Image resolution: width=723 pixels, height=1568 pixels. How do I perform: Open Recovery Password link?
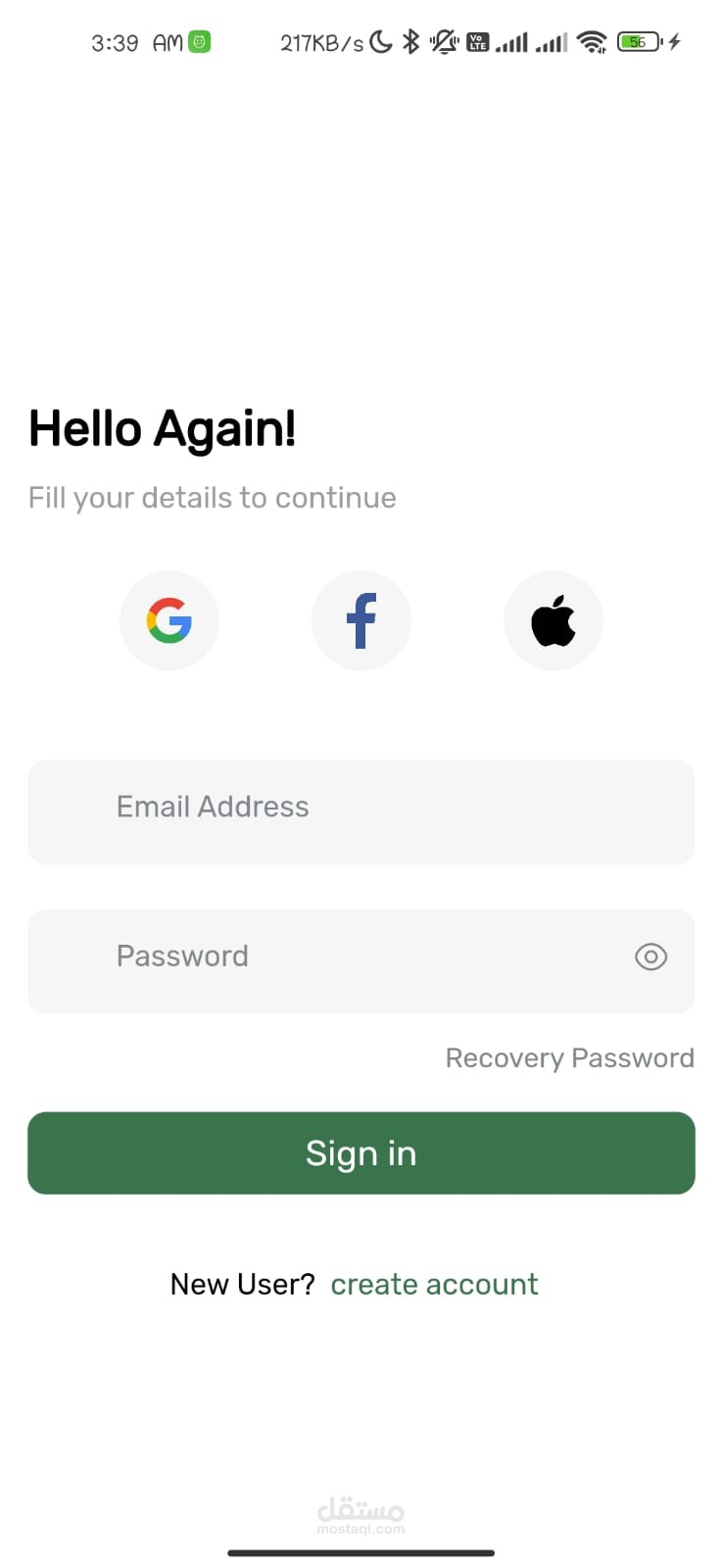coord(569,1058)
